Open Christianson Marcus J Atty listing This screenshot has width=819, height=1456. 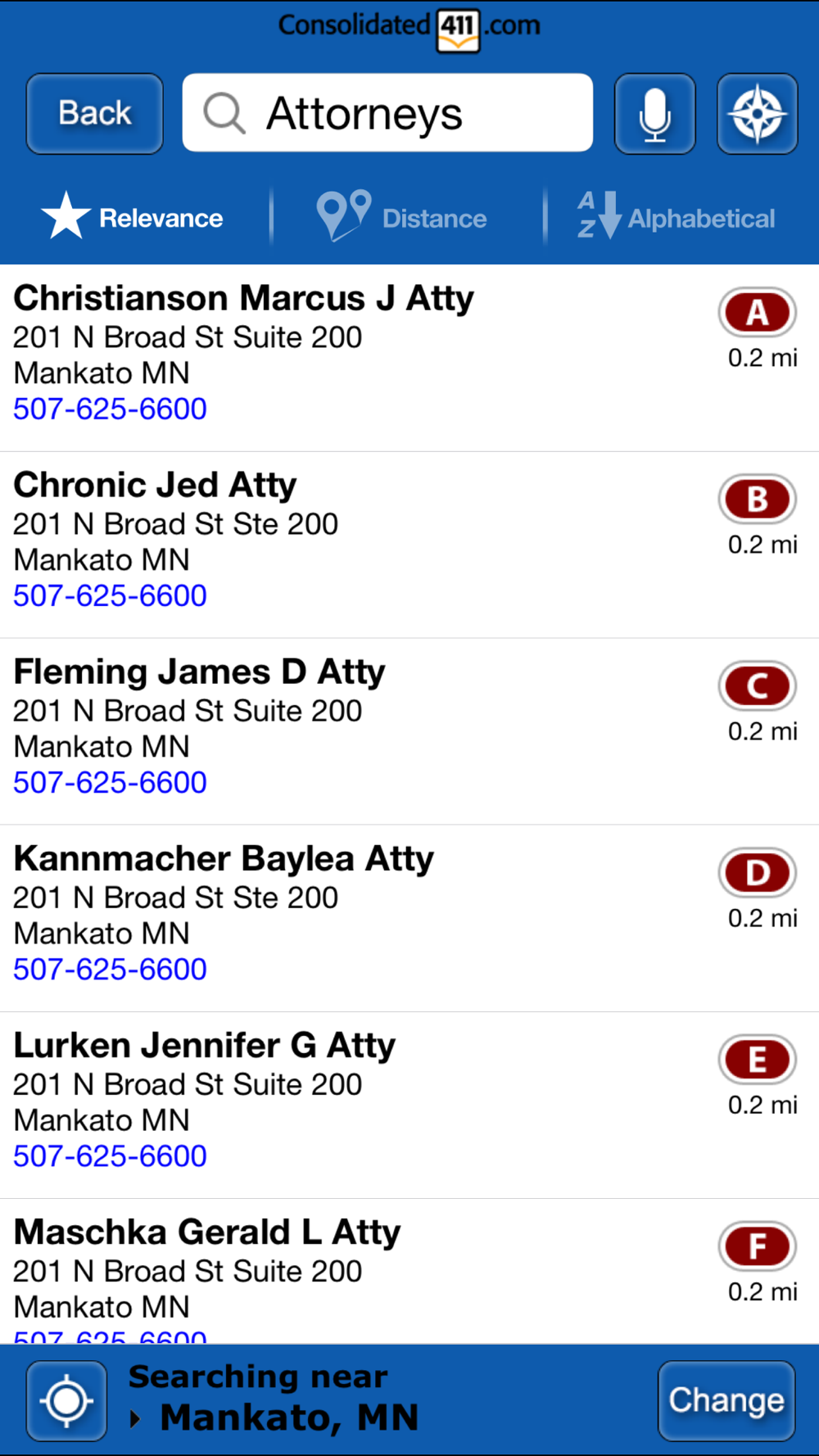[409, 358]
